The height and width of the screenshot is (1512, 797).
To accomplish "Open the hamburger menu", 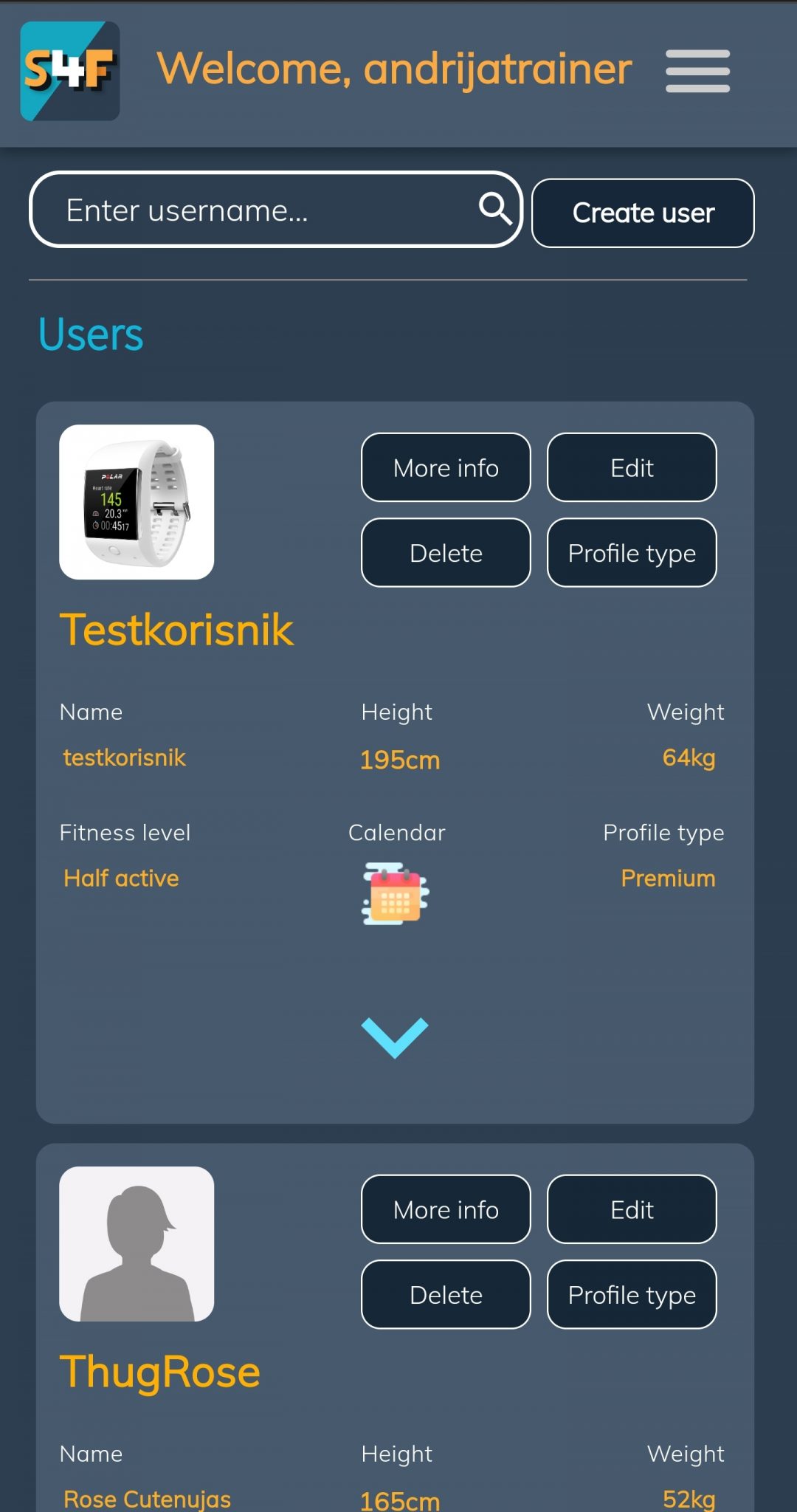I will tap(697, 71).
